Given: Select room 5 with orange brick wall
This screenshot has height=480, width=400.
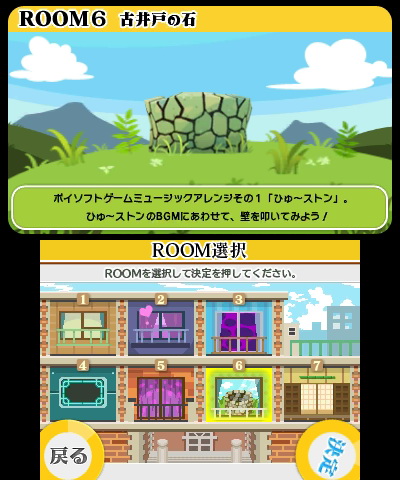Looking at the screenshot, I should coord(161,394).
